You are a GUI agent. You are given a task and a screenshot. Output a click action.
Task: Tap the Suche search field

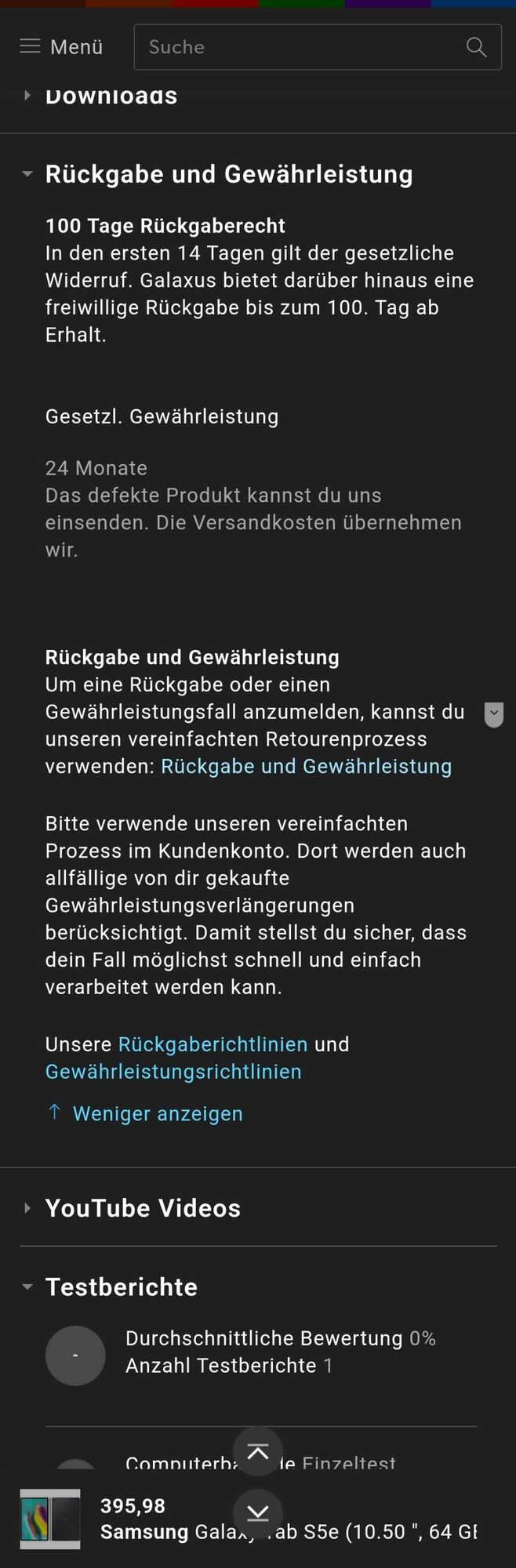click(298, 47)
